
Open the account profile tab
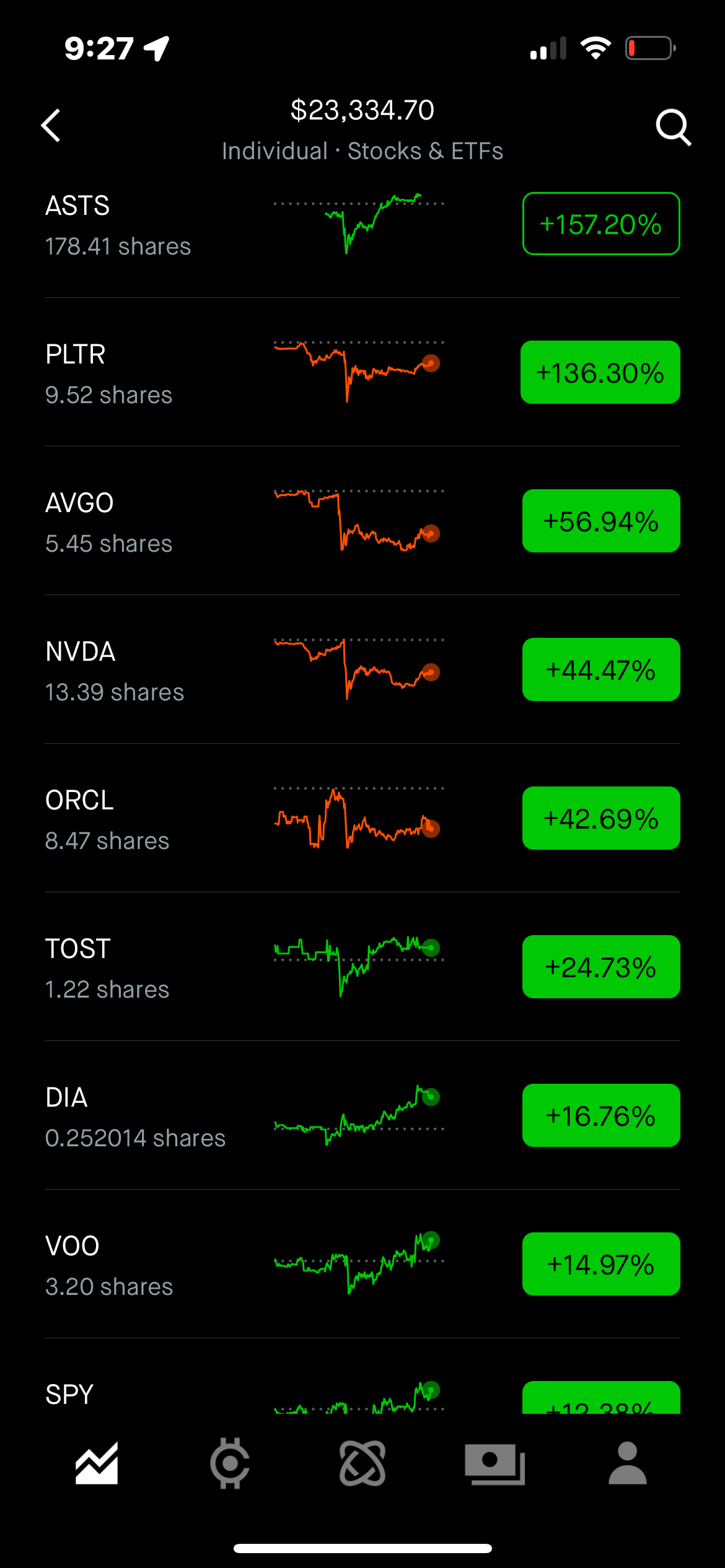coord(628,1463)
